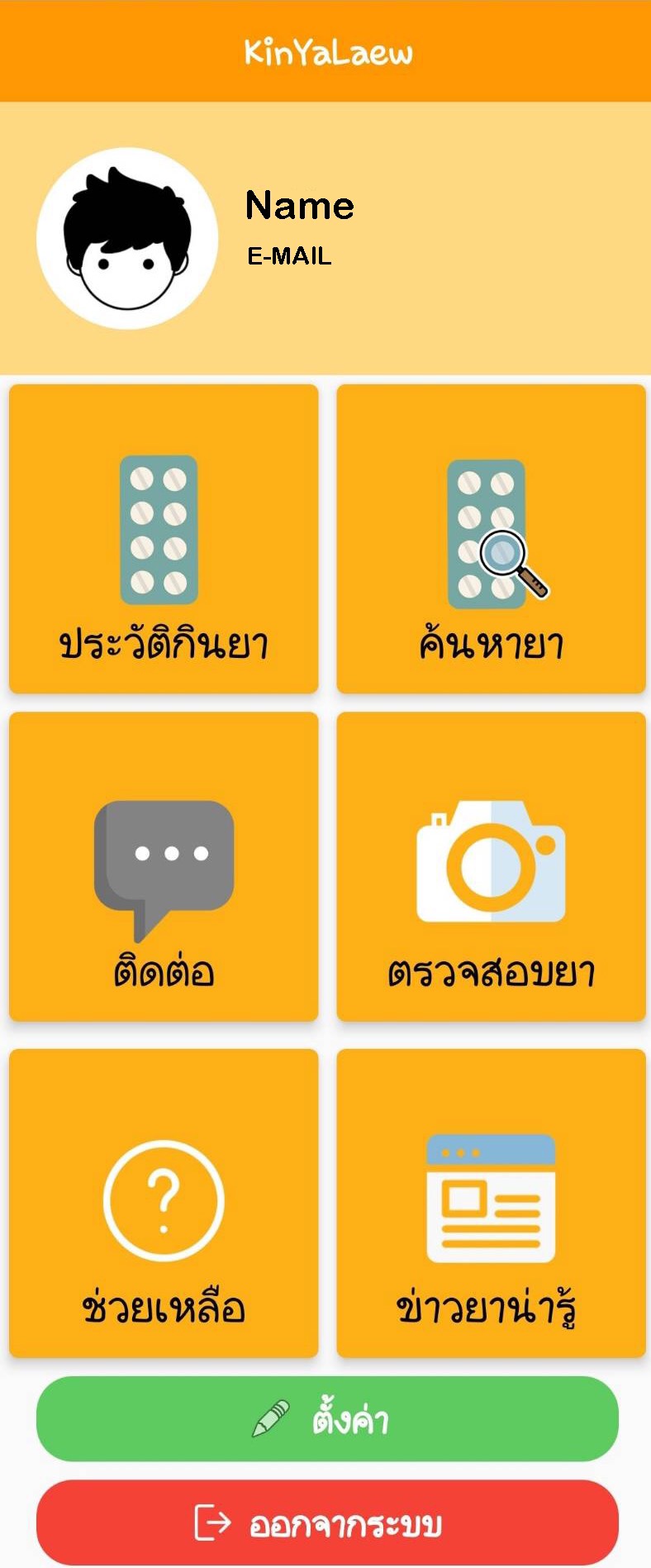The height and width of the screenshot is (1568, 651).
Task: Open the ติดต่อ contact tile
Action: click(x=164, y=866)
